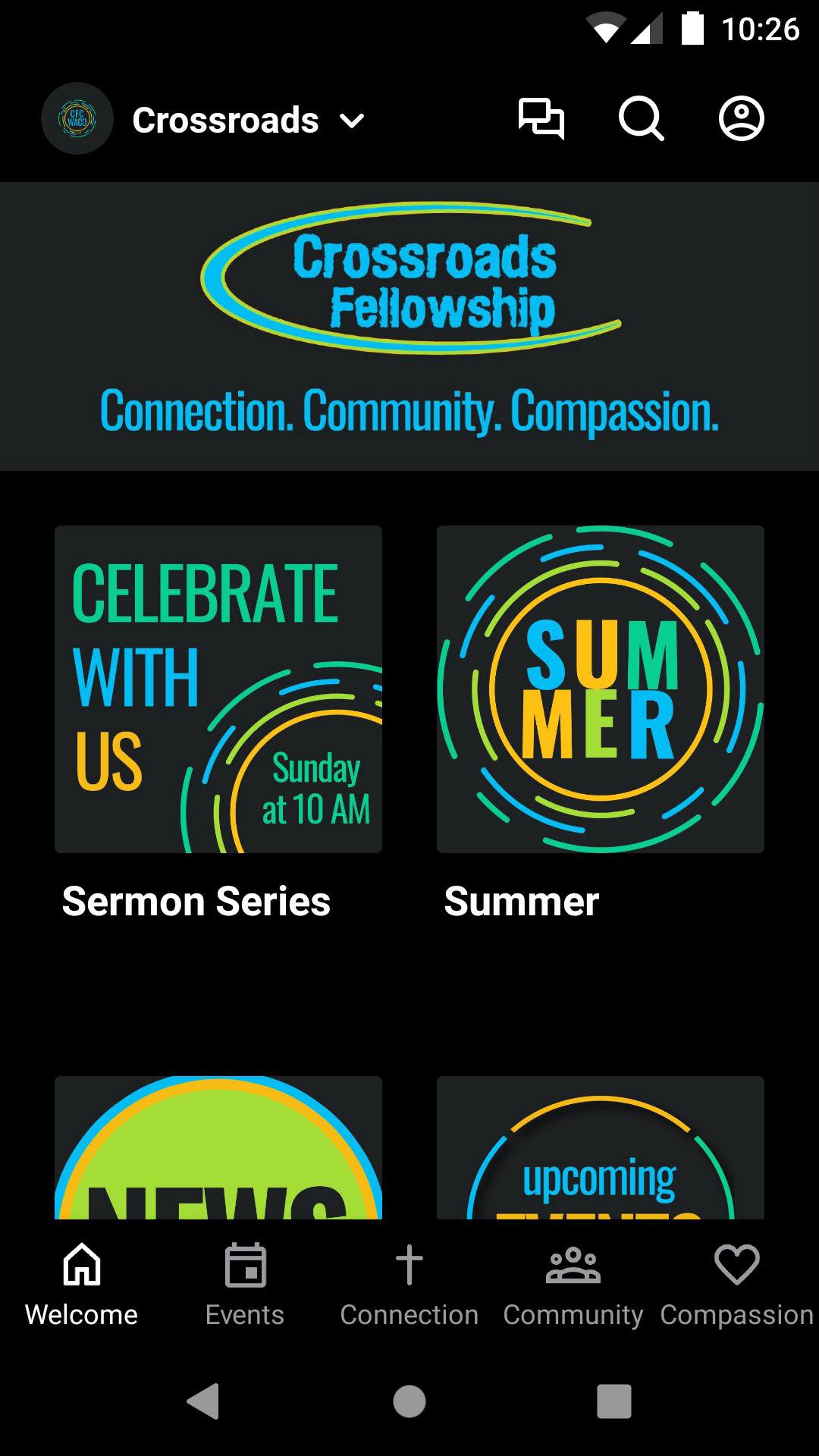Tap the system back button
This screenshot has width=819, height=1456.
click(x=203, y=1401)
